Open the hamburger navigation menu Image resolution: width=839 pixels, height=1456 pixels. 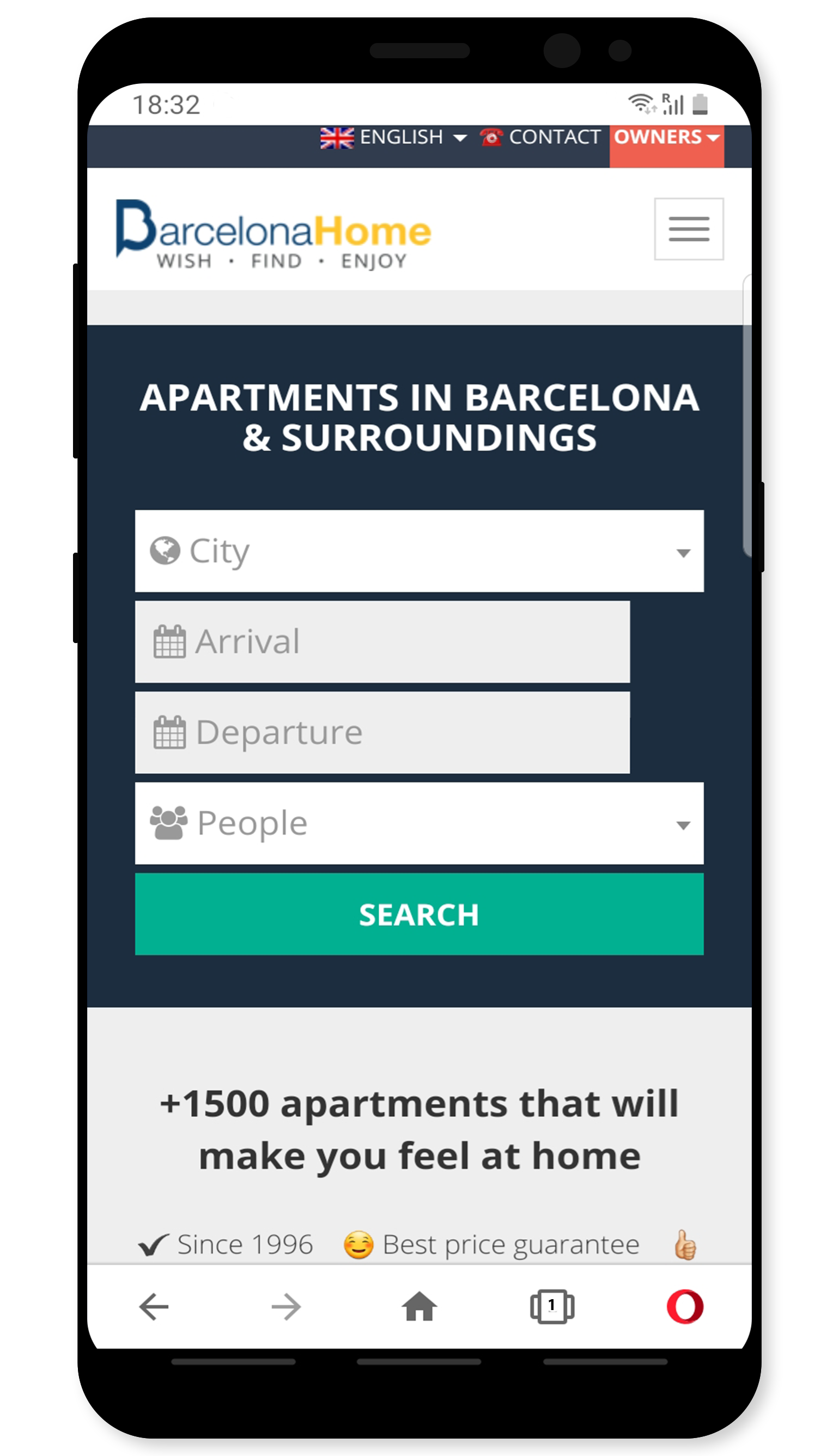(689, 229)
